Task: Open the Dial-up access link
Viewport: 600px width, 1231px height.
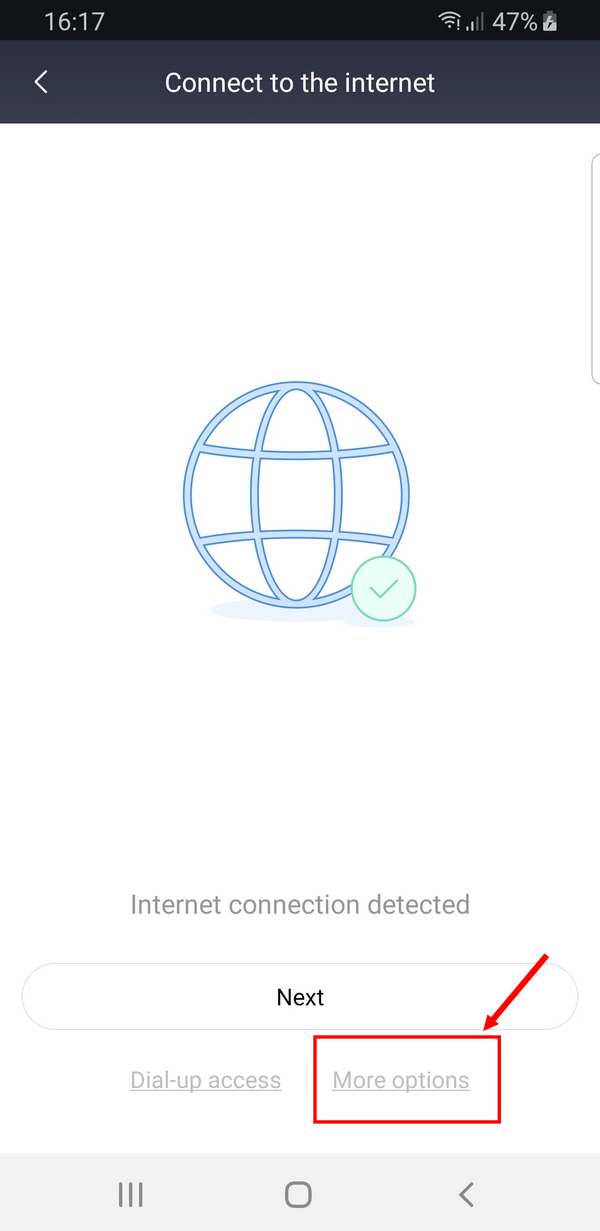Action: [206, 1080]
